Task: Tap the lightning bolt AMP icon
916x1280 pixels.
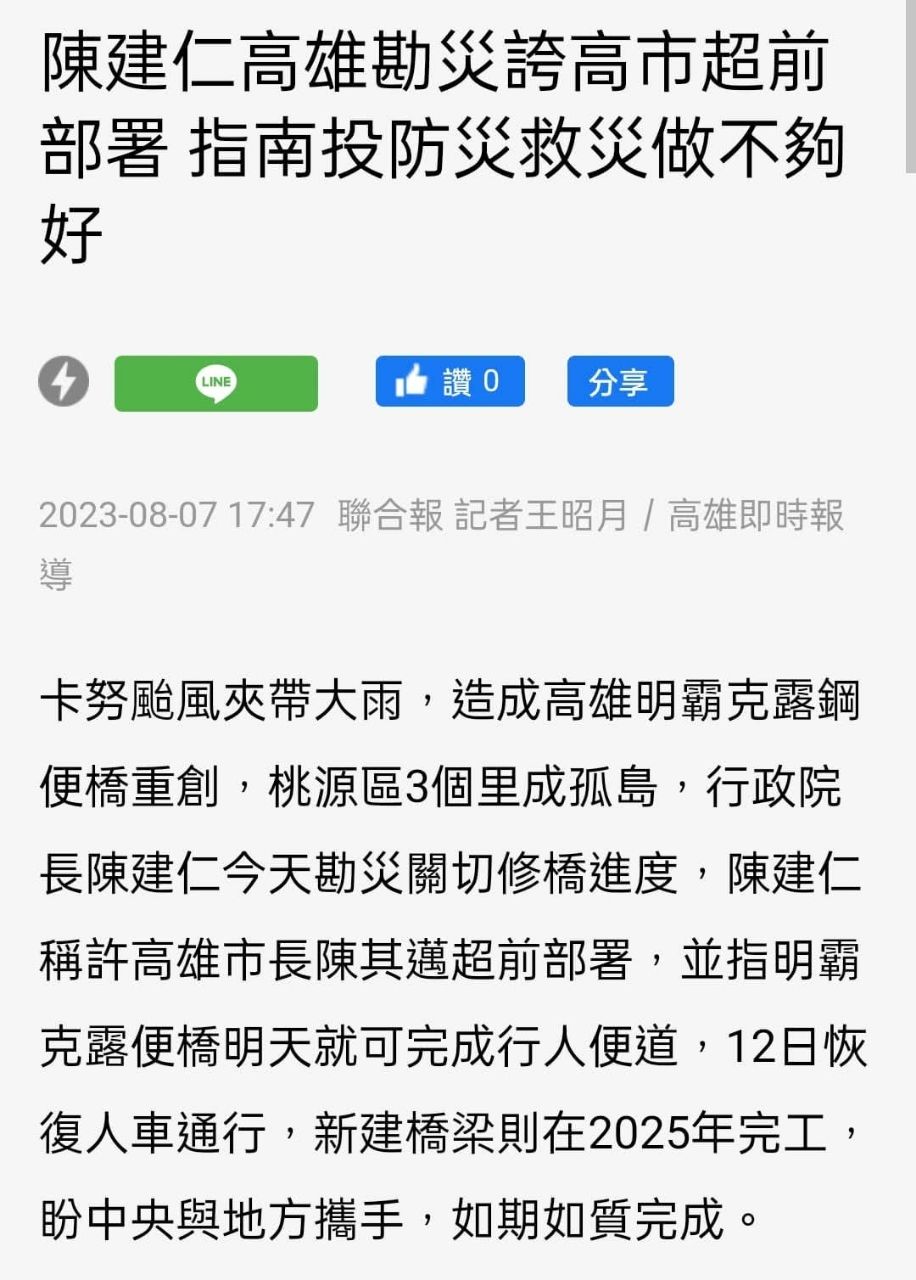Action: point(64,382)
